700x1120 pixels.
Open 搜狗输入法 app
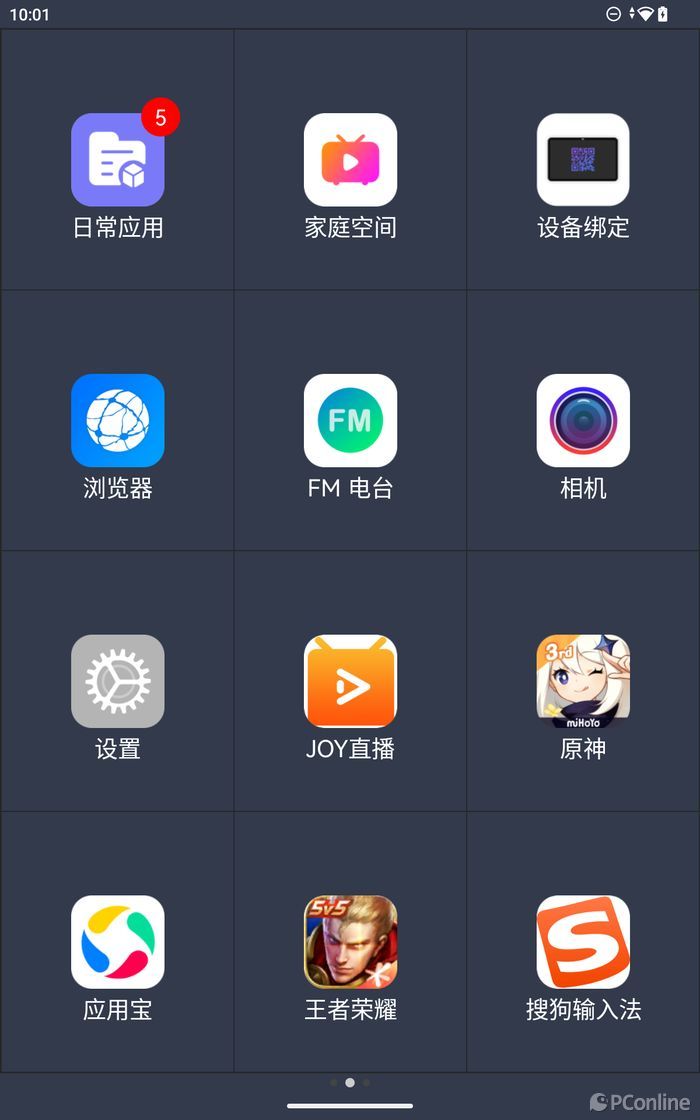tap(583, 942)
